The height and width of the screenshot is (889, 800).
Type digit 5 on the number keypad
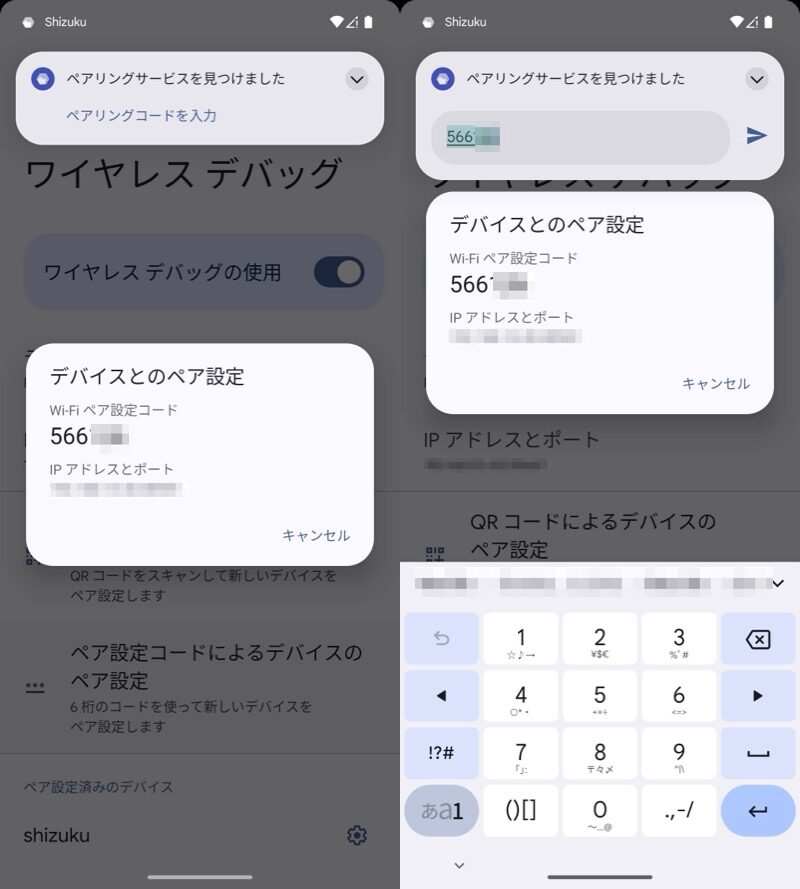(x=600, y=697)
